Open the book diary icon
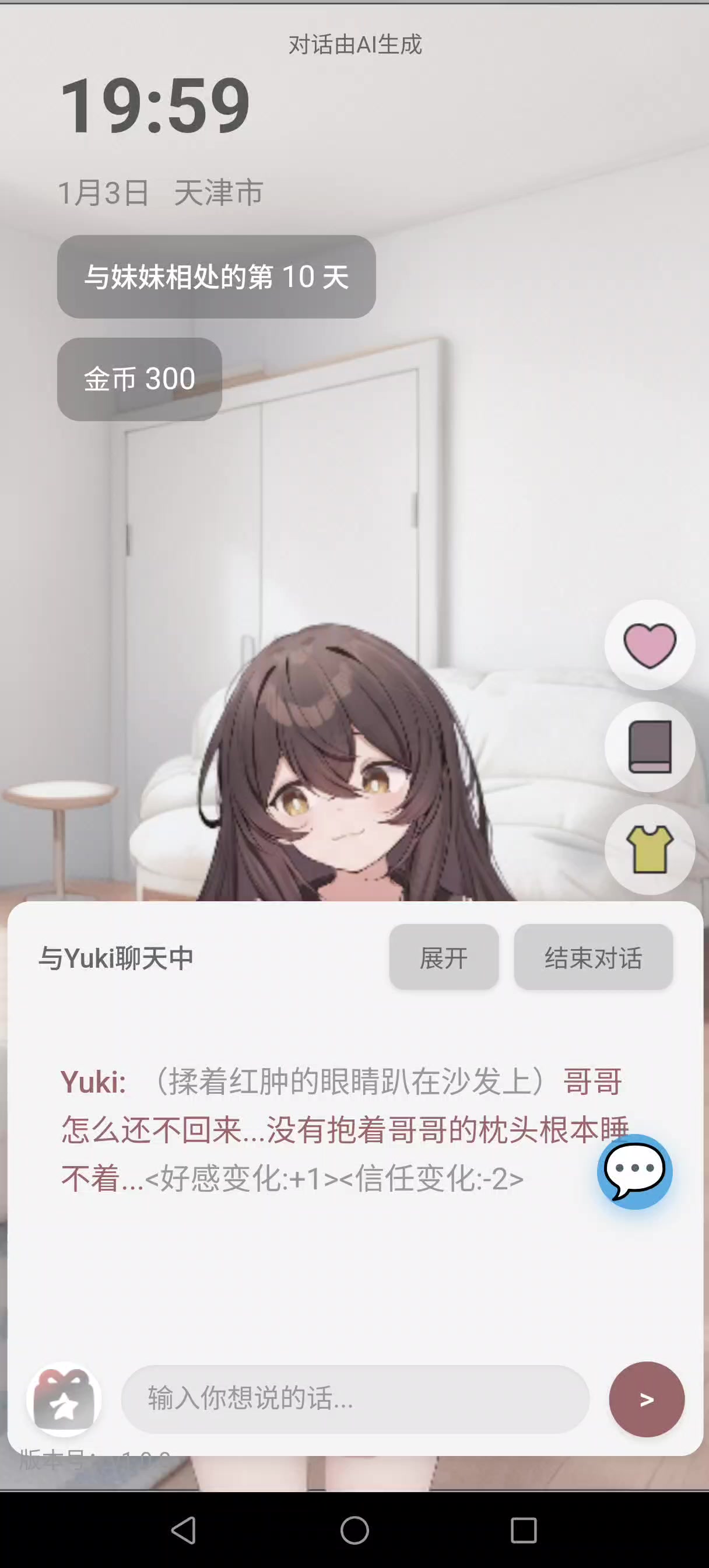 650,747
